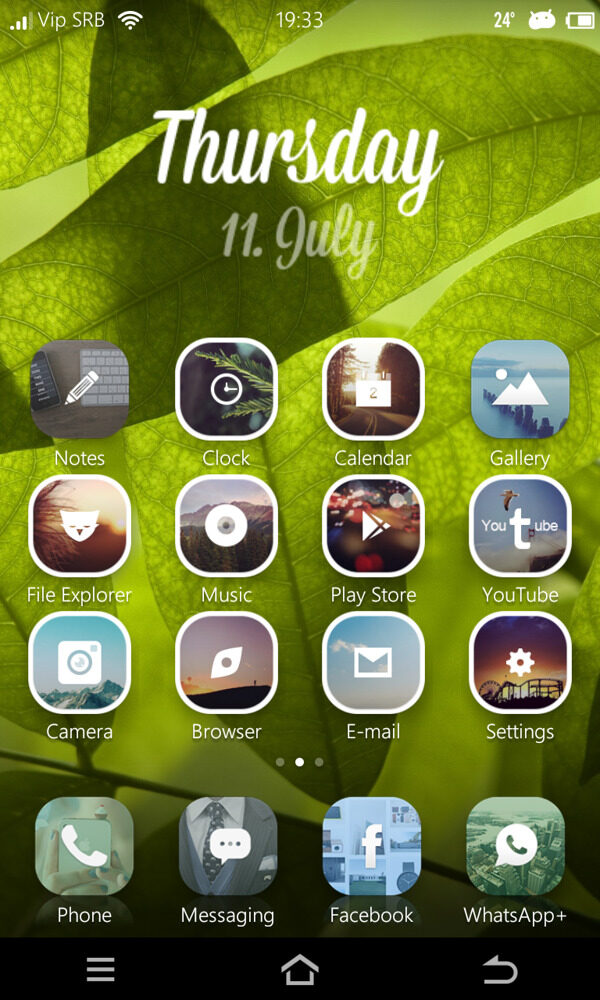Launch the Browser
The image size is (600, 1000).
pyautogui.click(x=226, y=662)
